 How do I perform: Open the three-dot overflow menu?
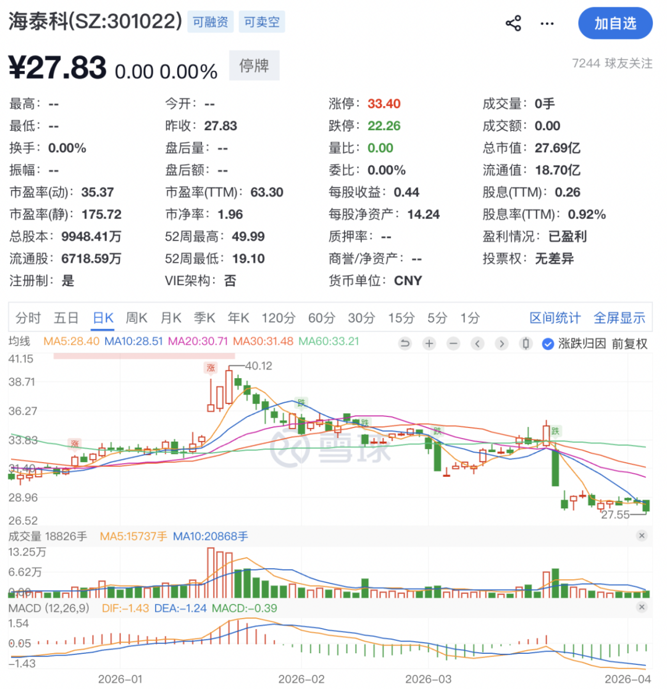point(545,22)
